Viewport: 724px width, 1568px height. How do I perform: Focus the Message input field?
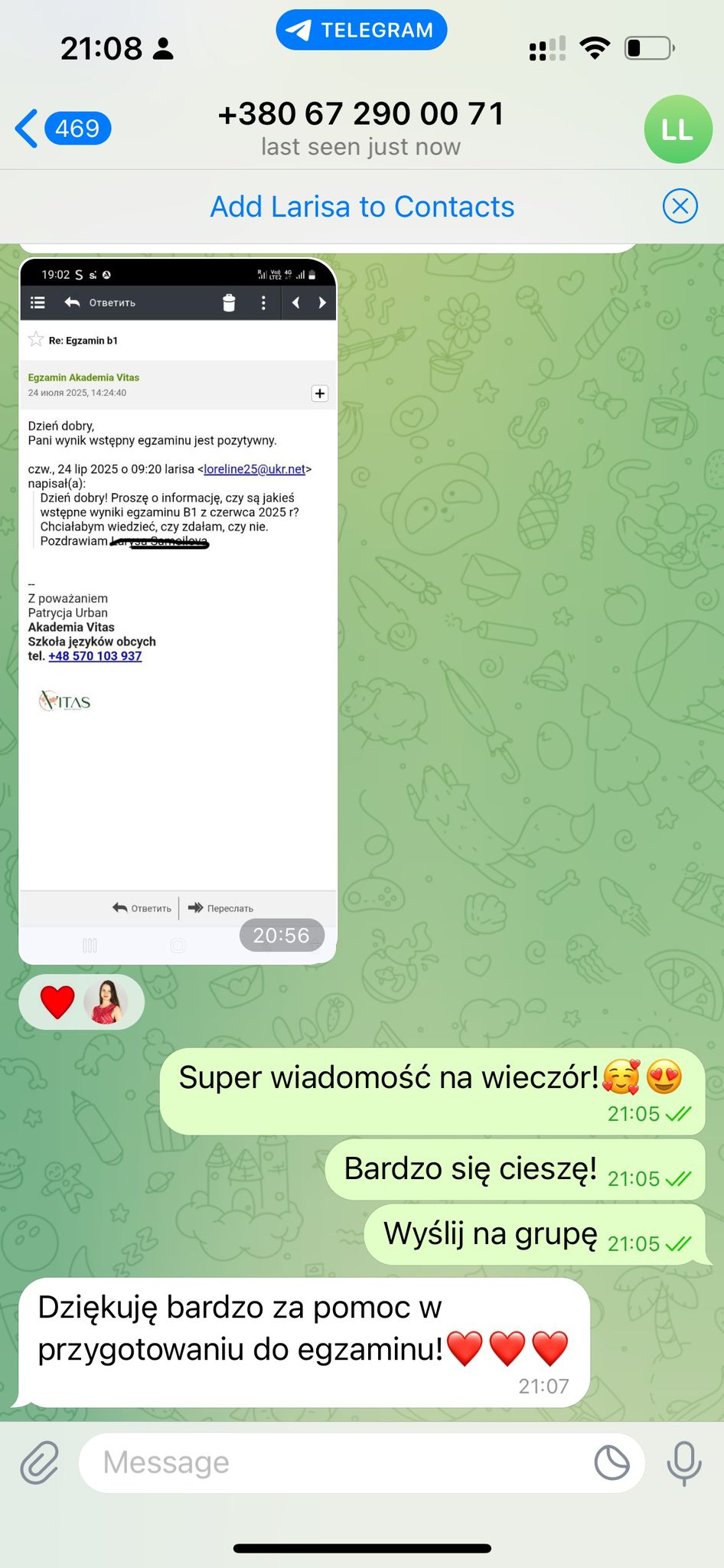point(337,1462)
